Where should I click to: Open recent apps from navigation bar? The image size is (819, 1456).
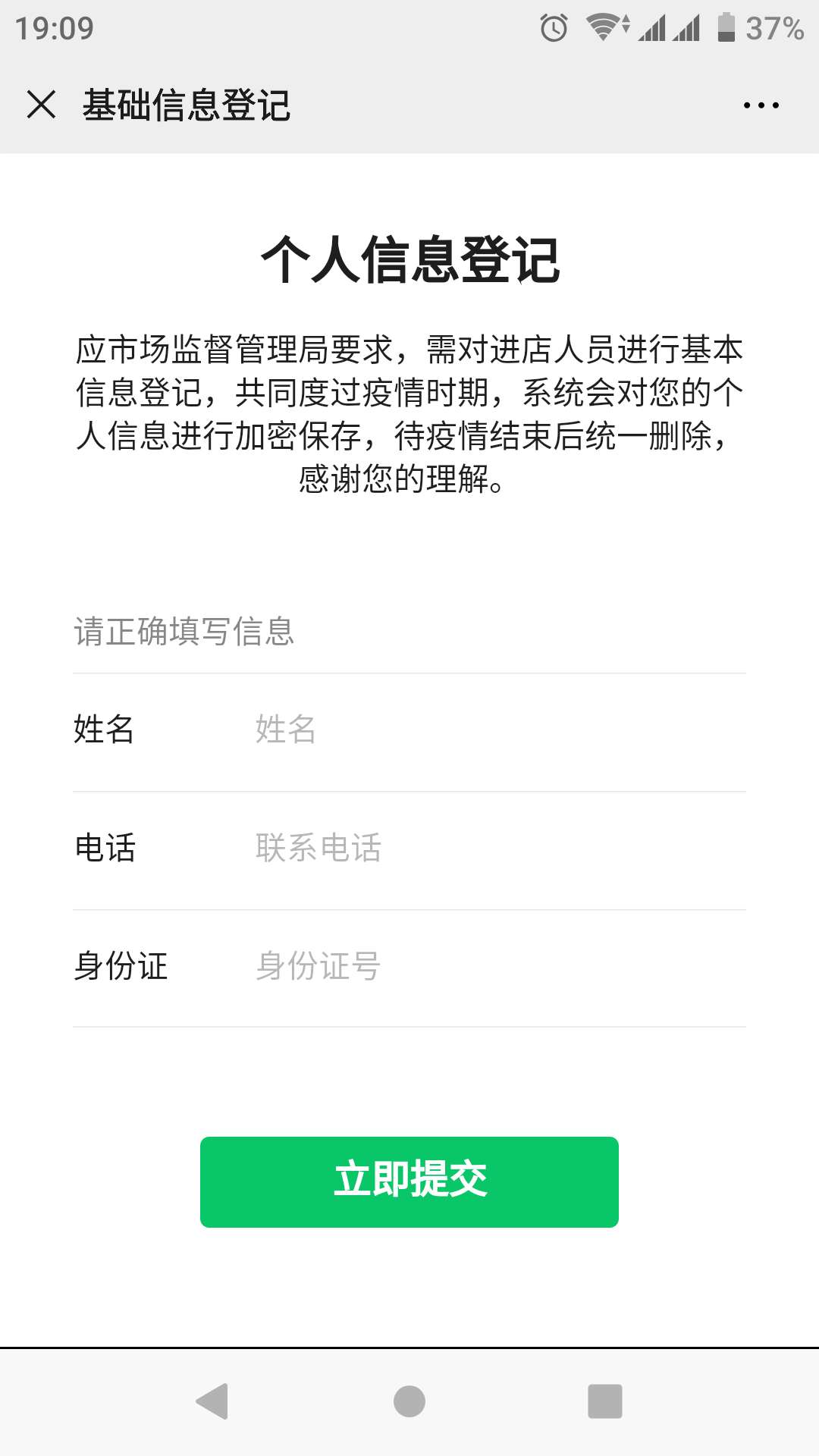pos(605,1401)
